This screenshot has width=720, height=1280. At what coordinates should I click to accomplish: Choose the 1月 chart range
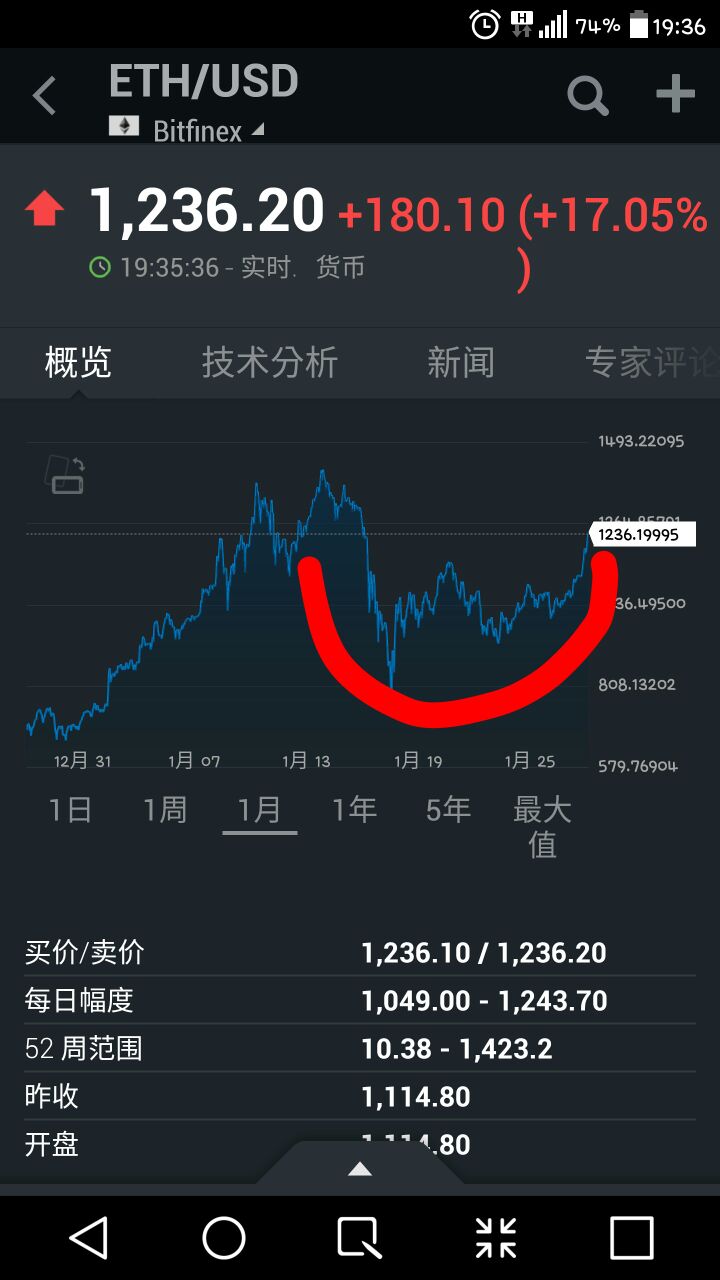coord(259,809)
